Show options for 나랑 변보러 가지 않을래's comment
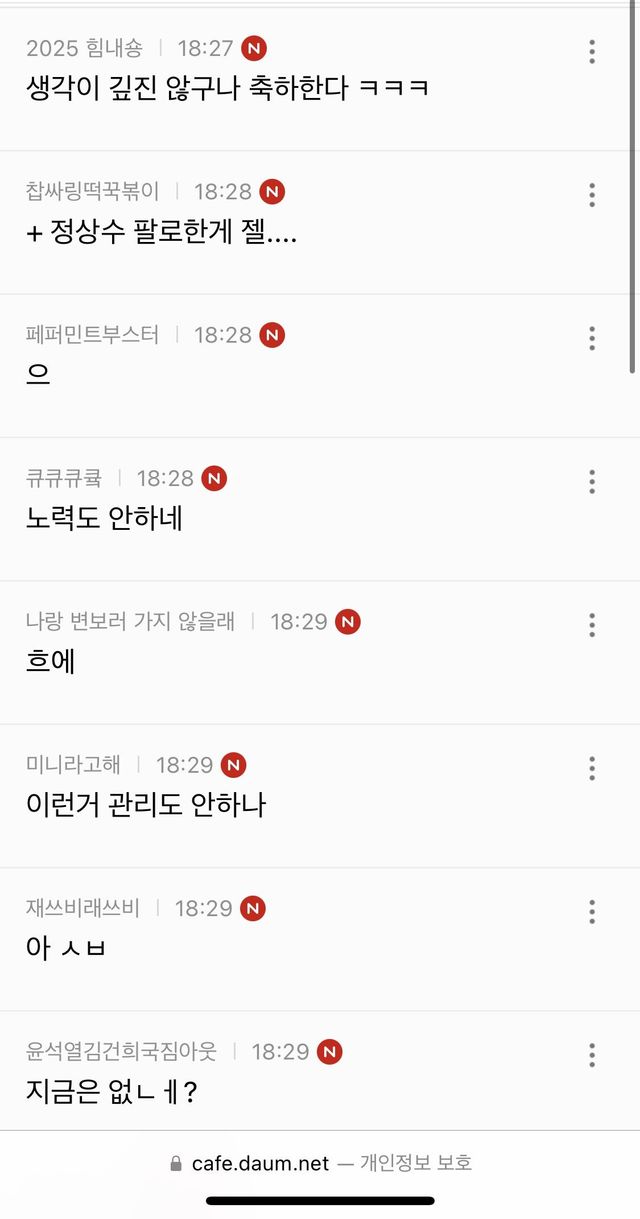The image size is (640, 1219). (x=592, y=625)
